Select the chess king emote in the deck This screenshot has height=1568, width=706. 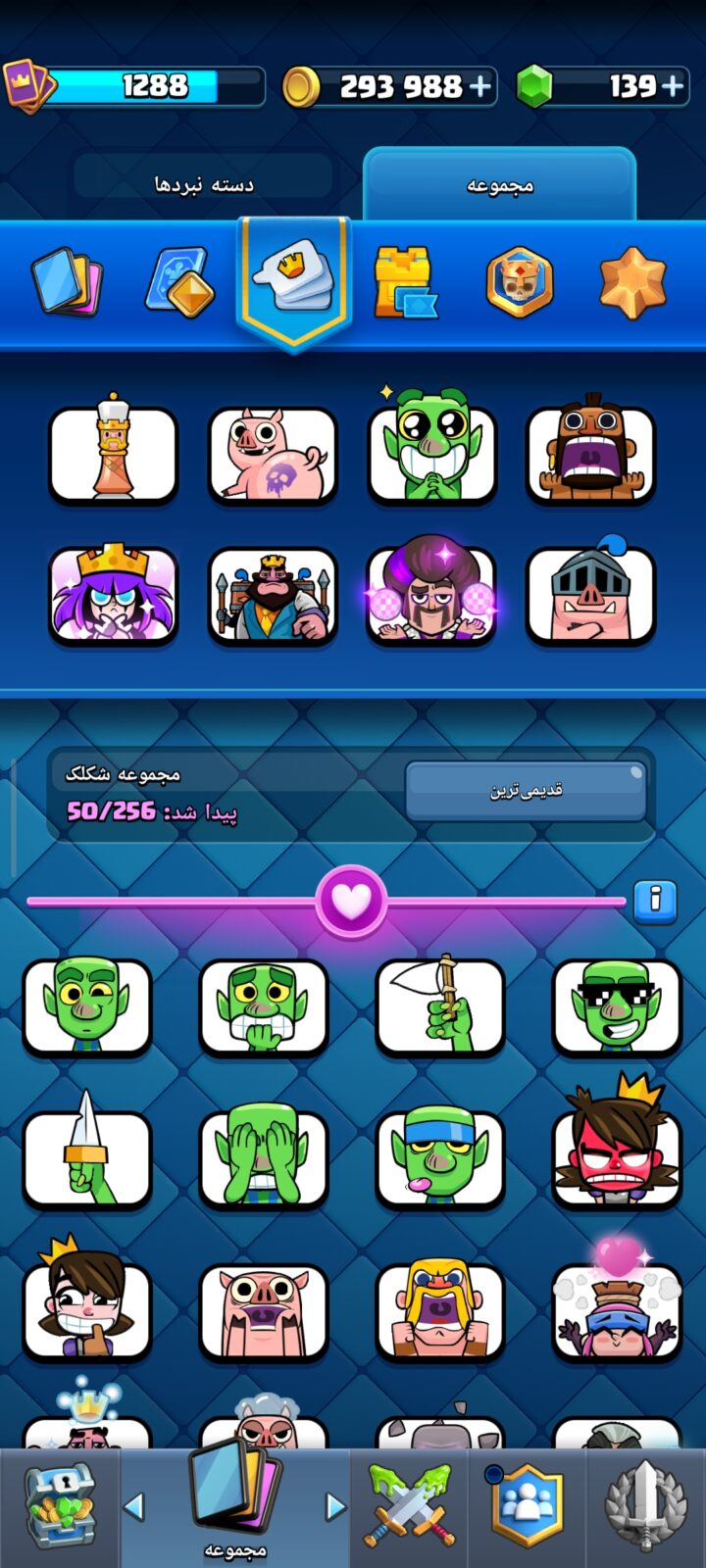pyautogui.click(x=114, y=453)
